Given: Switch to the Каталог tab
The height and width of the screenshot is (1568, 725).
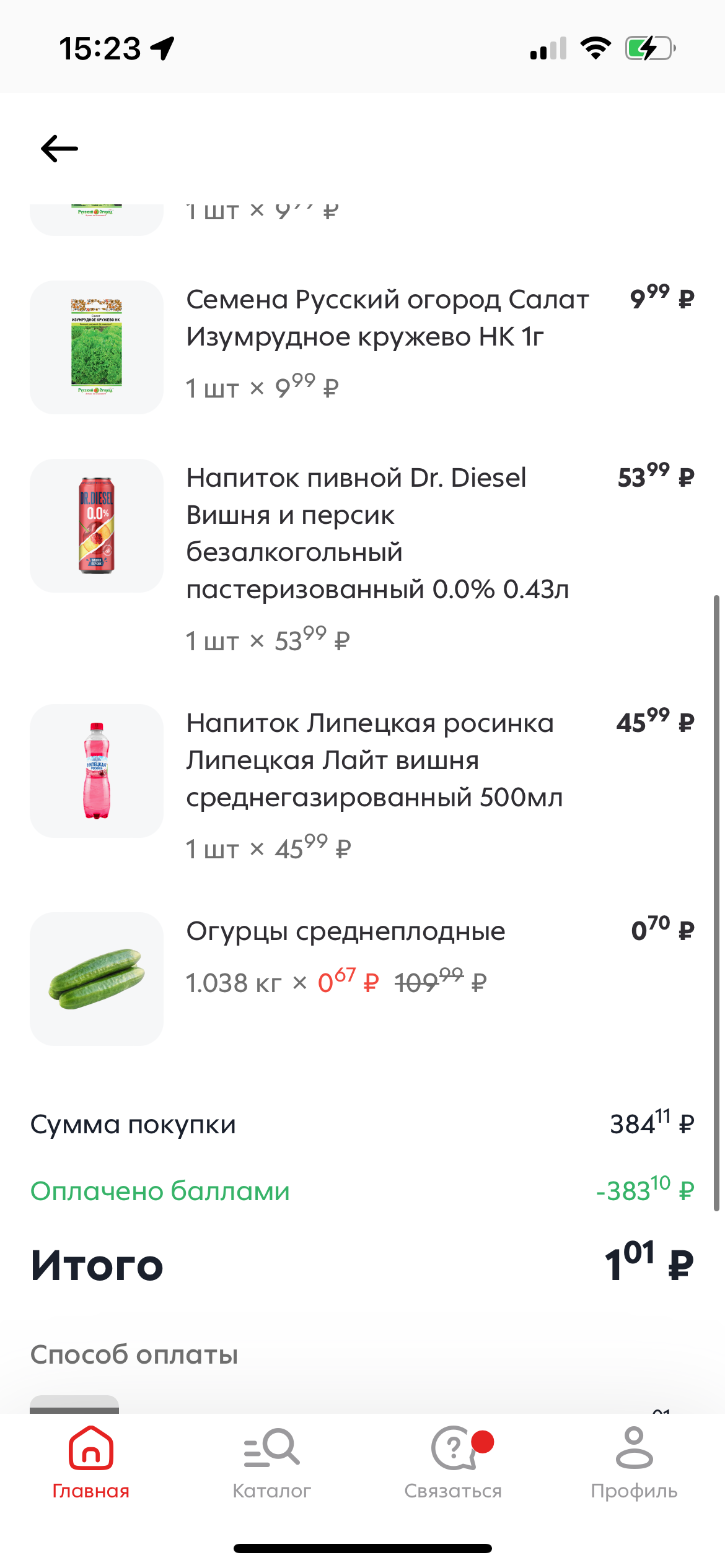Looking at the screenshot, I should click(271, 1463).
